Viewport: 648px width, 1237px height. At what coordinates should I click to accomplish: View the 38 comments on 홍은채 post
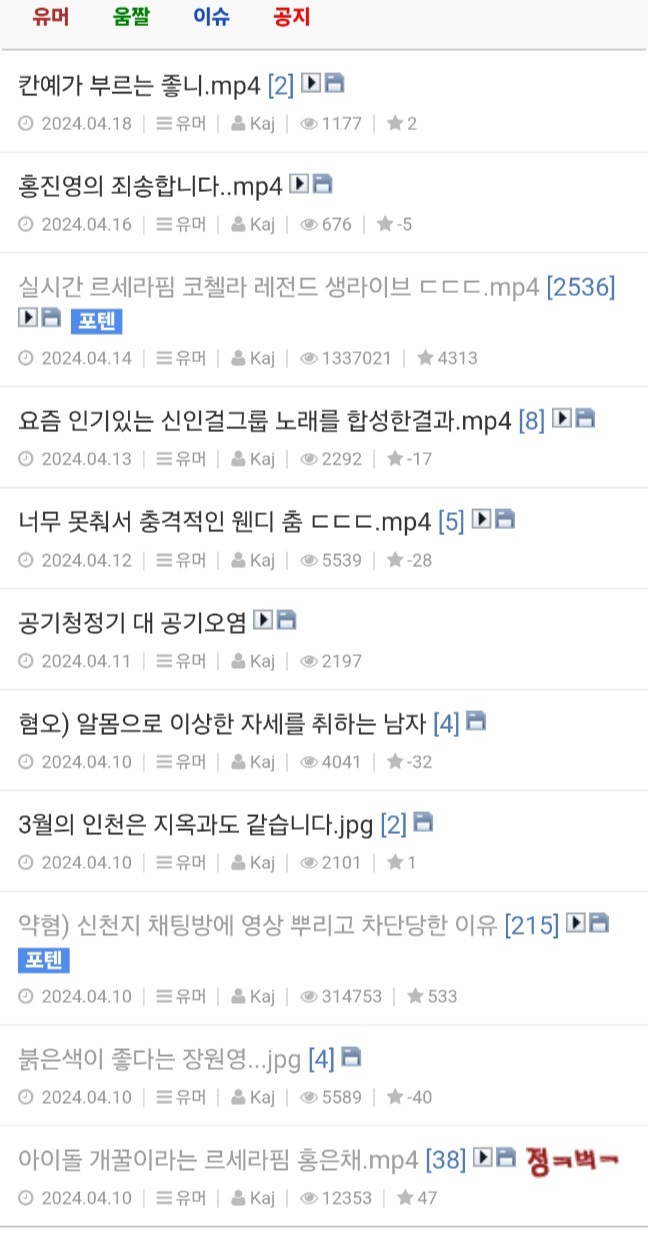tap(446, 1160)
